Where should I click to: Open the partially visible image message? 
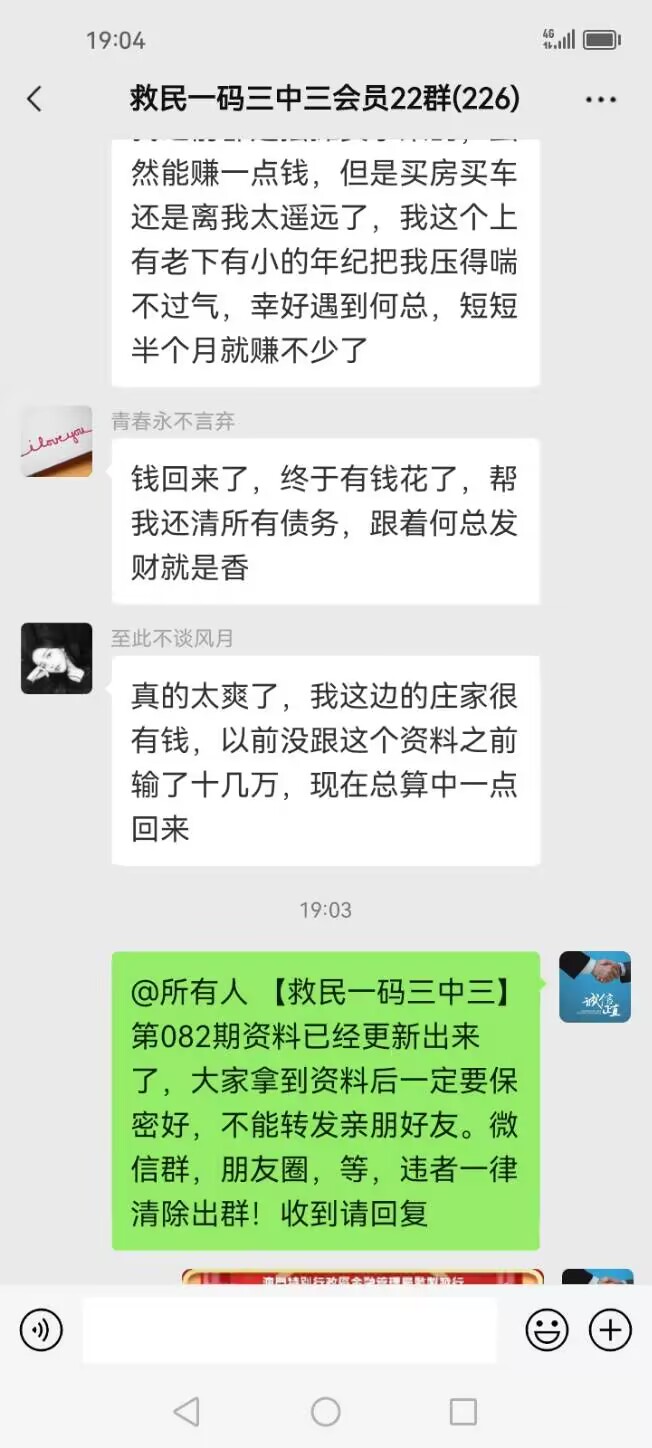point(362,1277)
